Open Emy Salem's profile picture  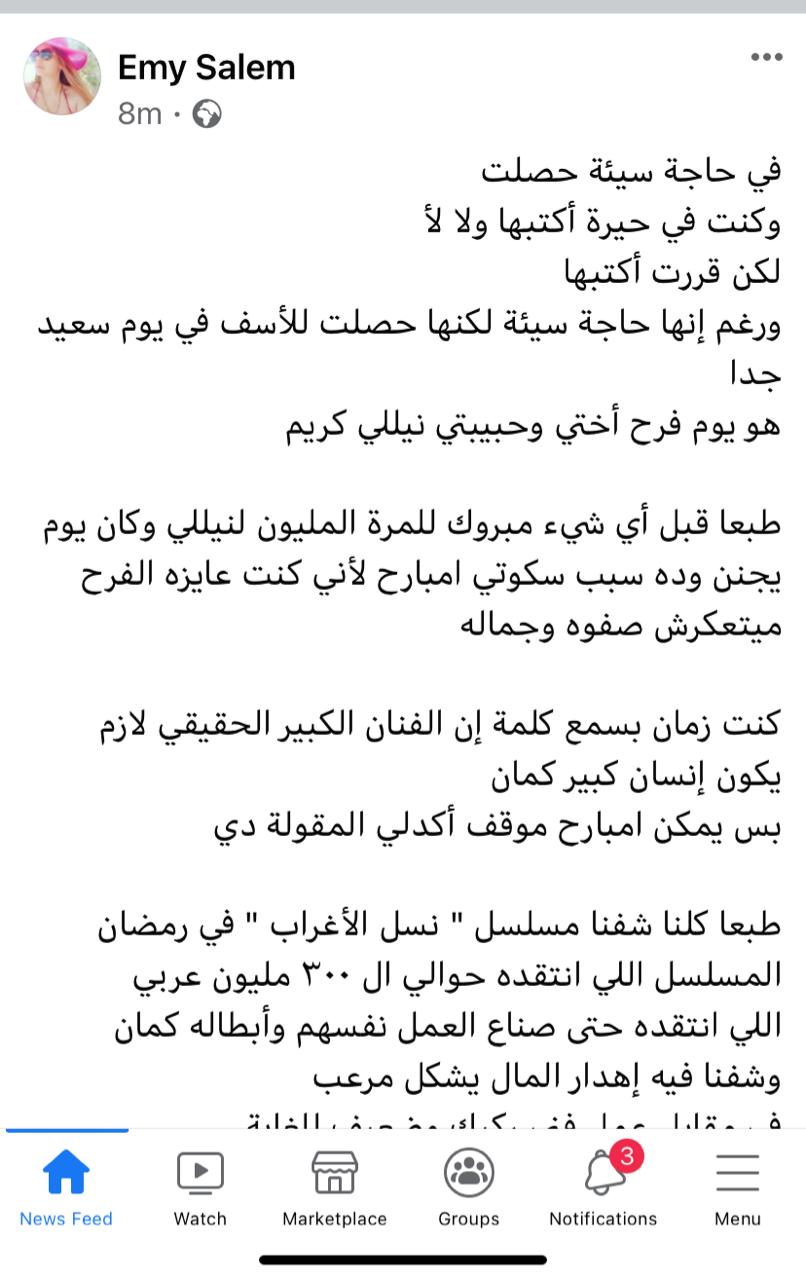(62, 76)
